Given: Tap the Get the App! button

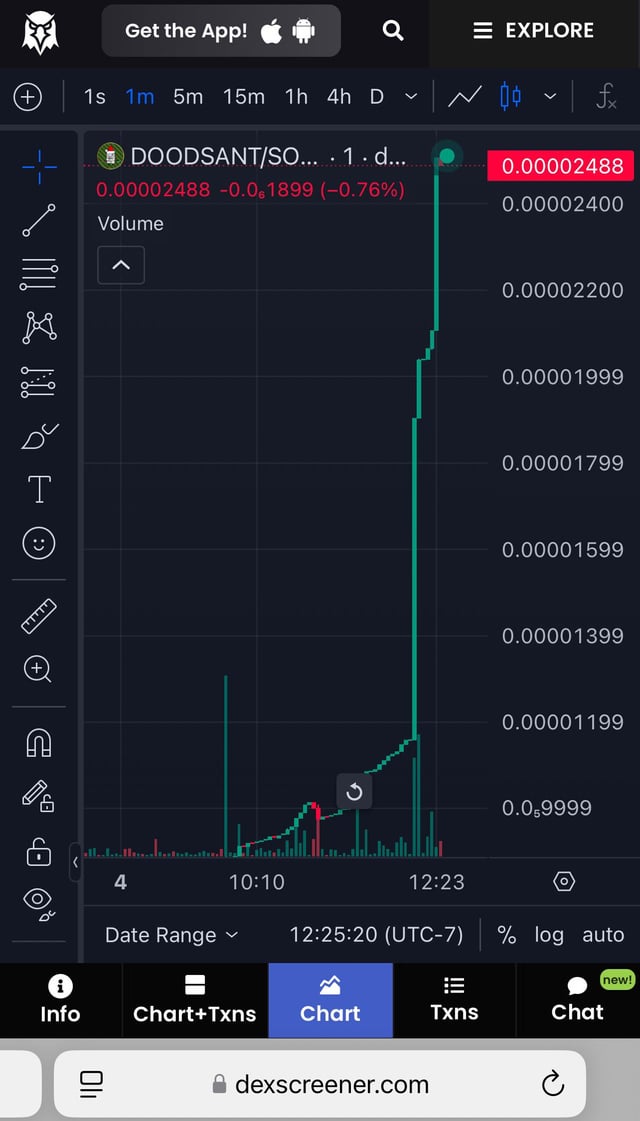Looking at the screenshot, I should [x=220, y=31].
